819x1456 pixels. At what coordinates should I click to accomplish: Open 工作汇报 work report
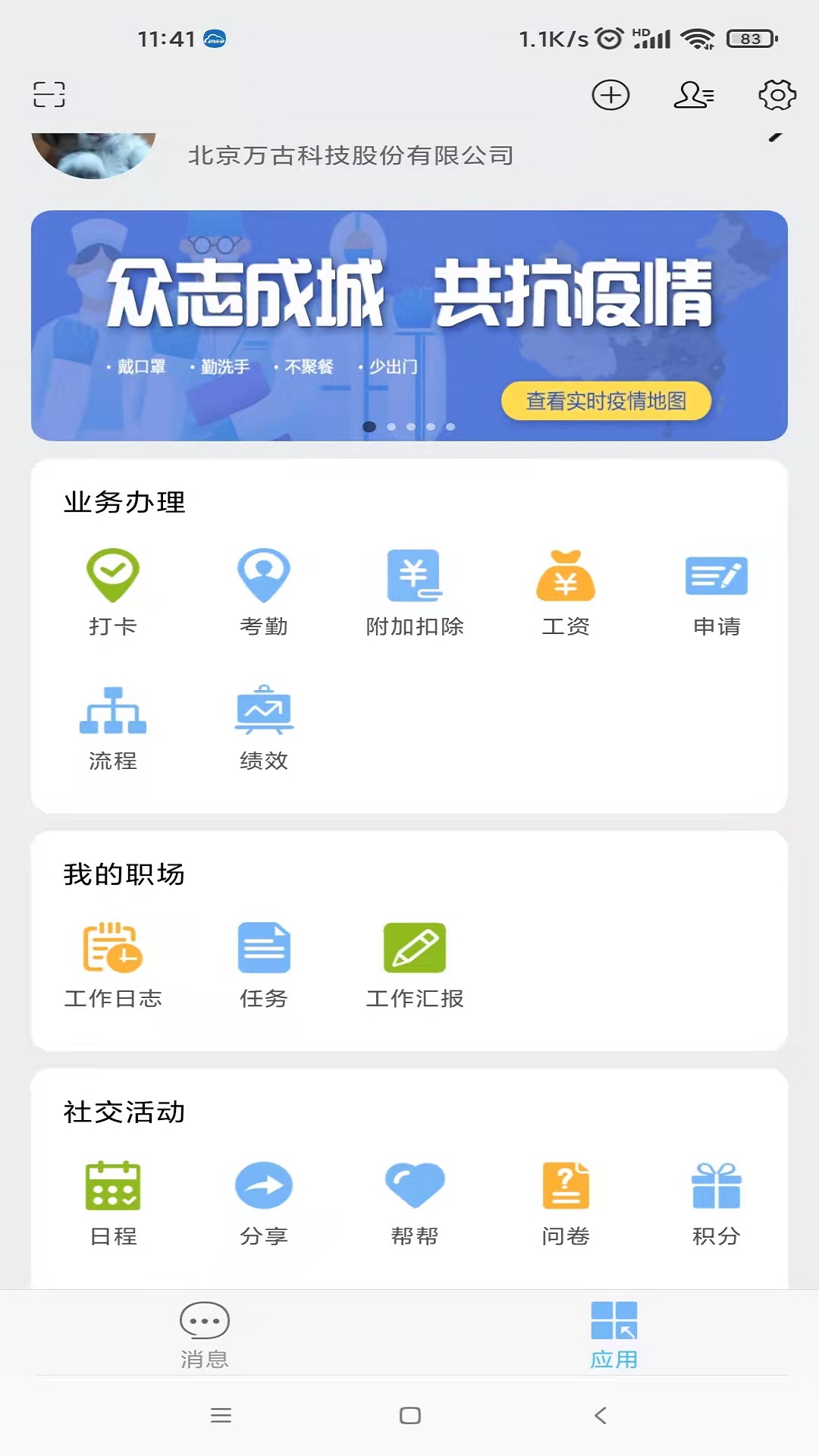413,948
